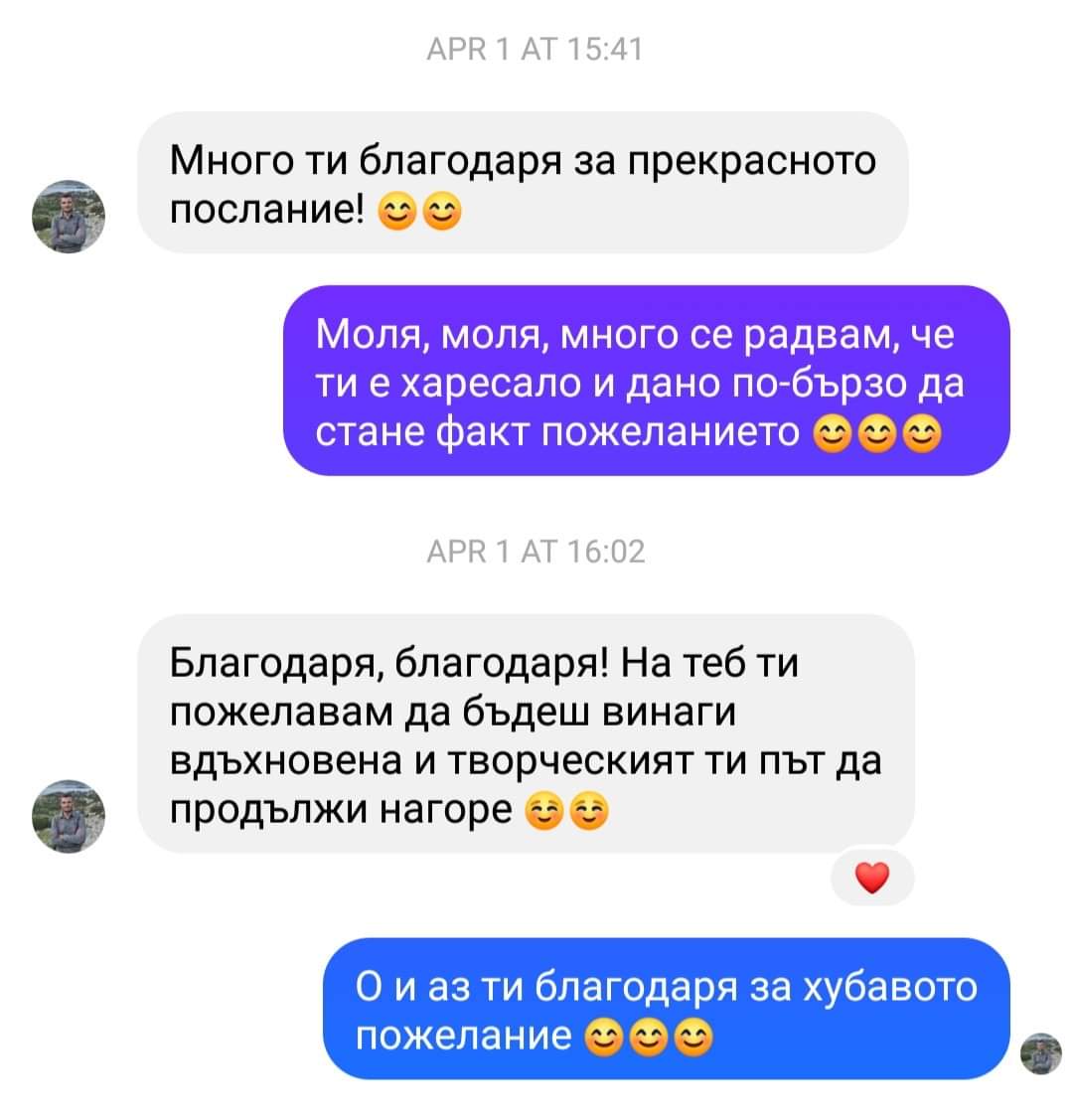Viewport: 1073px width, 1120px height.
Task: Open sender's avatar beside the 'прекрасното послание' message
Action: 70,217
